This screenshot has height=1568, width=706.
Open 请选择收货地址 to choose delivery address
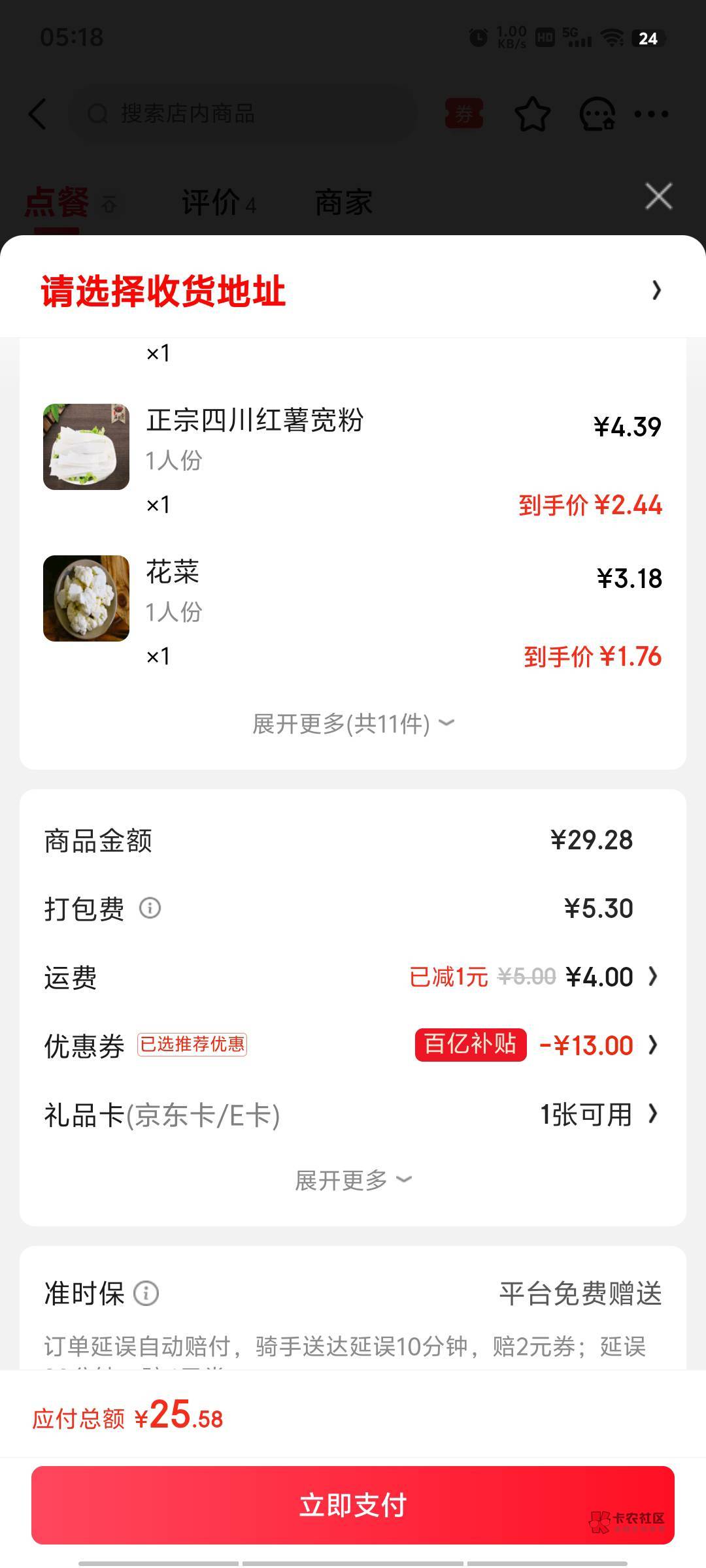[x=353, y=290]
